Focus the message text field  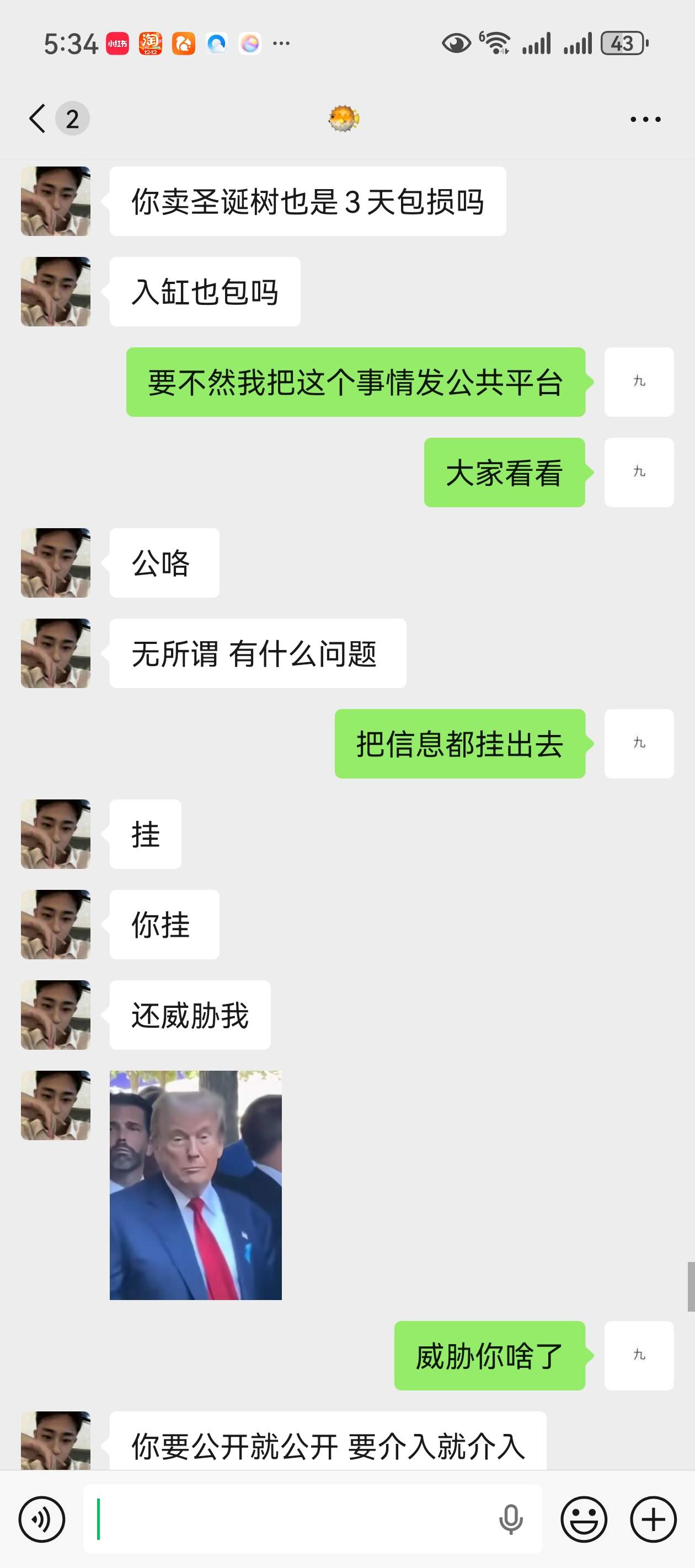click(x=292, y=1519)
